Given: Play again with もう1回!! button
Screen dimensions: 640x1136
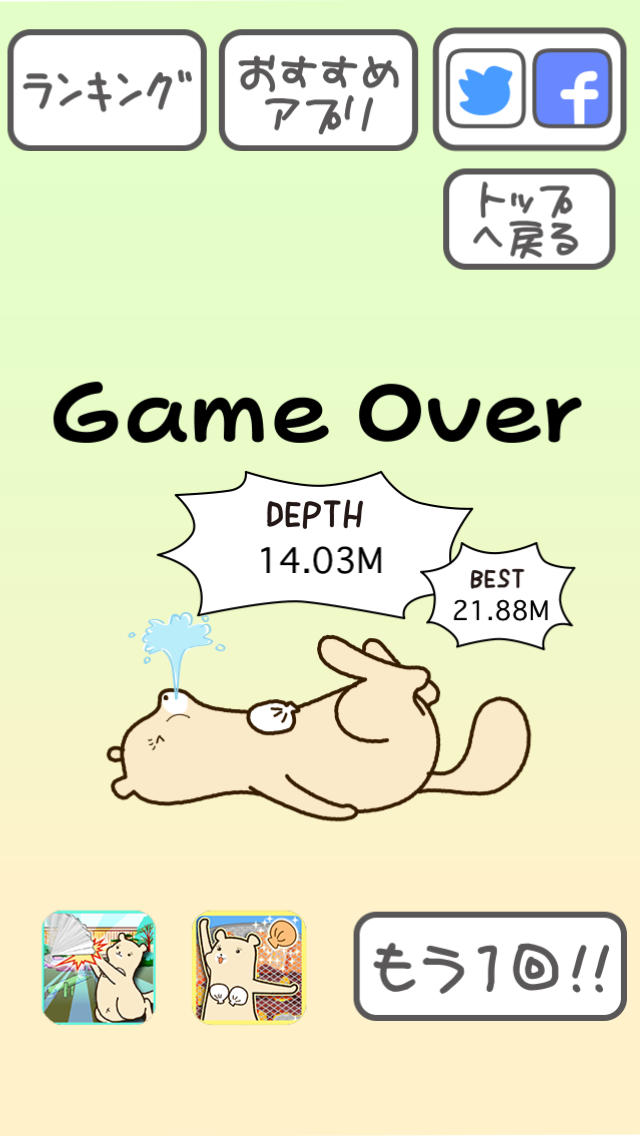Looking at the screenshot, I should pyautogui.click(x=489, y=966).
